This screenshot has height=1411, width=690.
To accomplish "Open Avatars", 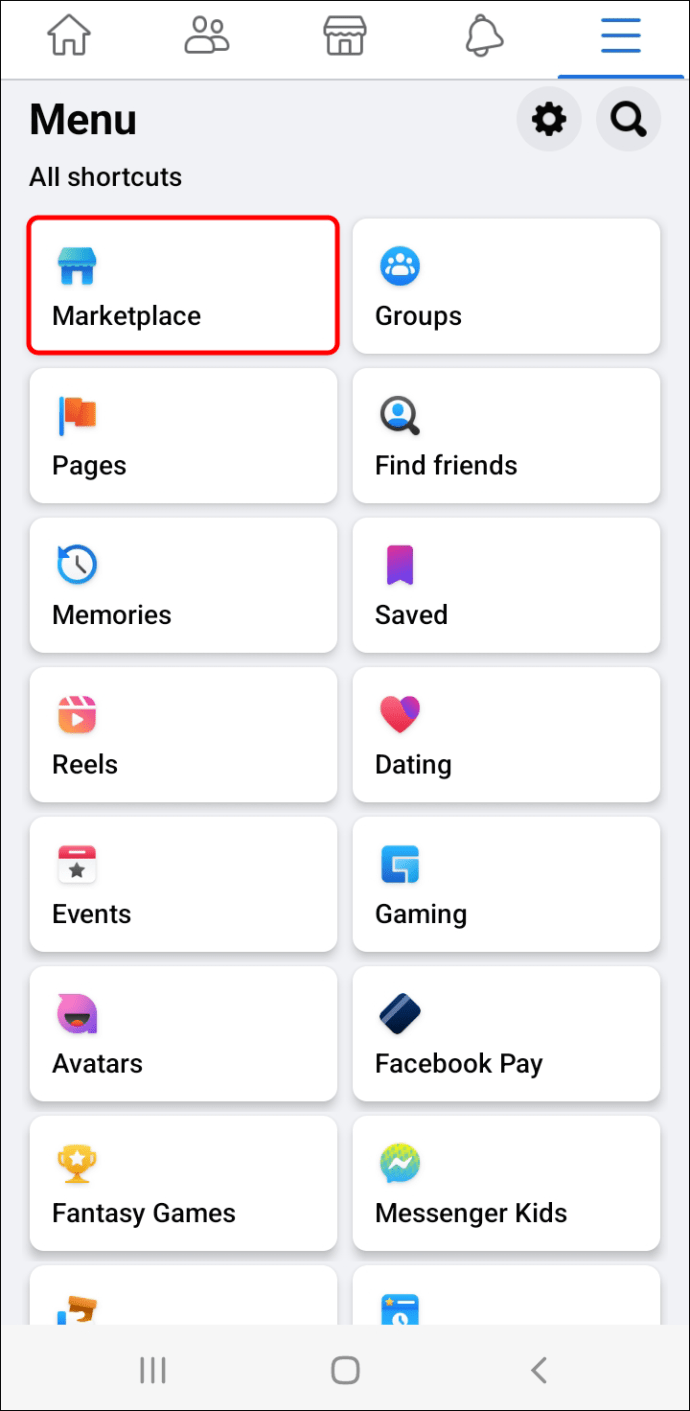I will coord(183,1034).
